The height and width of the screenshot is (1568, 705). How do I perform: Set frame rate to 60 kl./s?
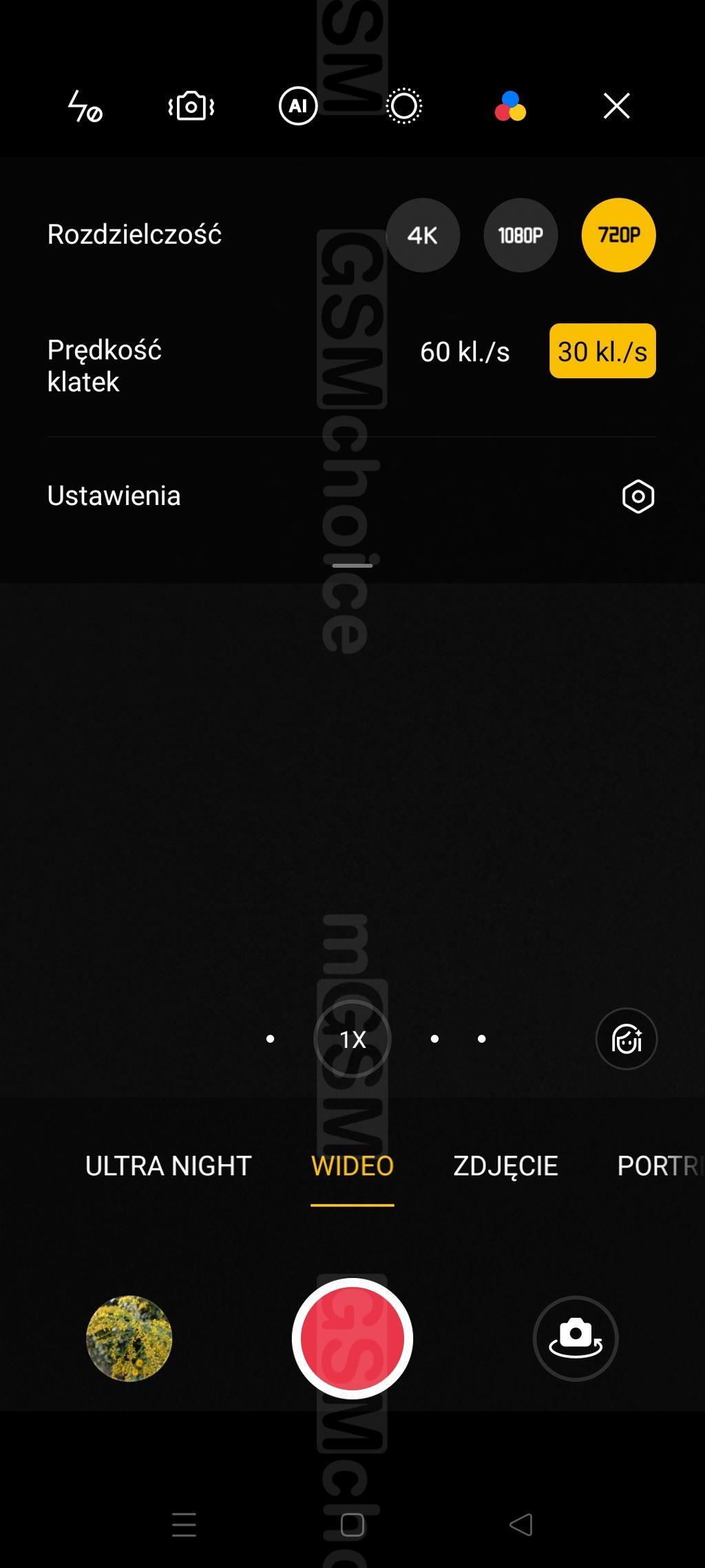coord(465,351)
